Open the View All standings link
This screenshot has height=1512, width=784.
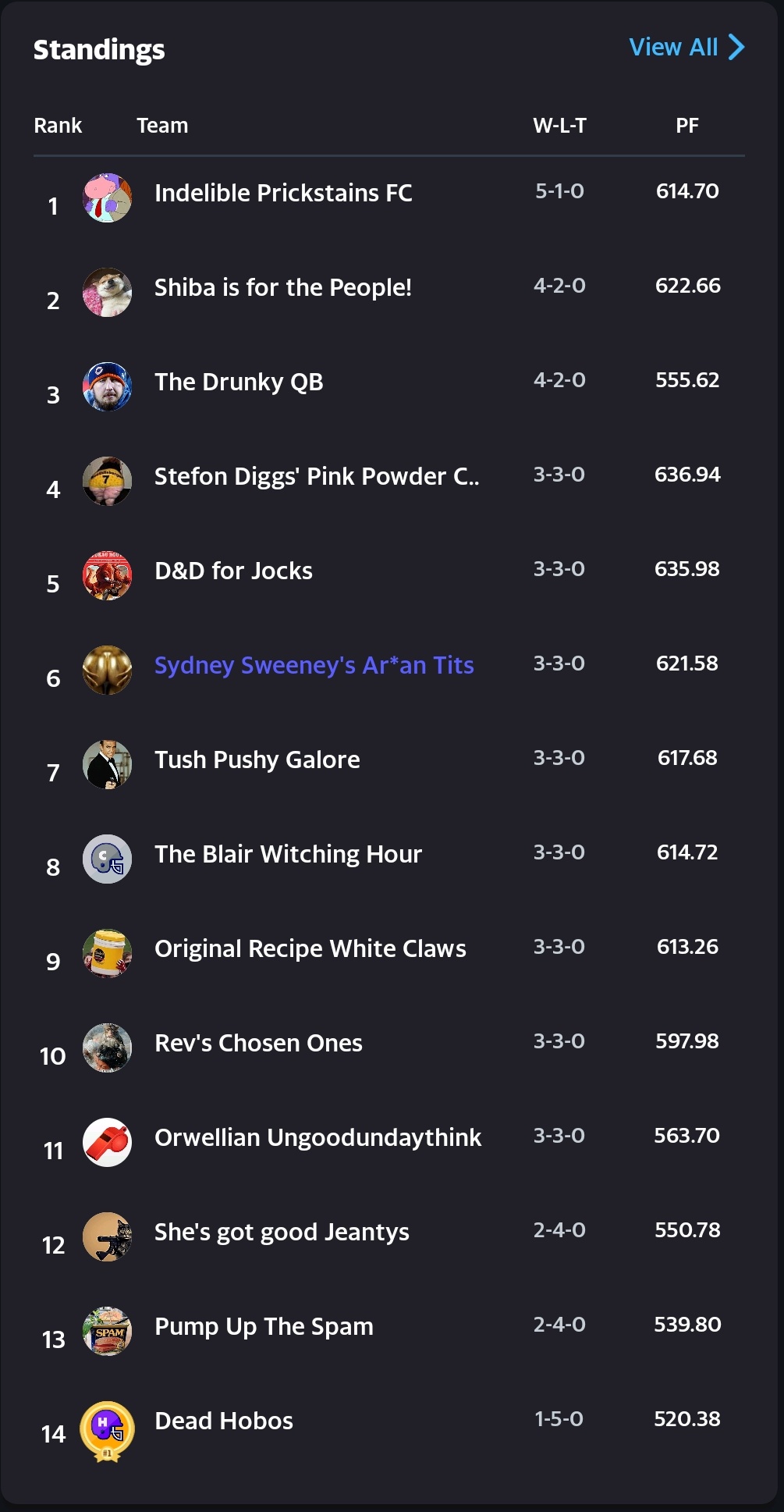click(686, 48)
